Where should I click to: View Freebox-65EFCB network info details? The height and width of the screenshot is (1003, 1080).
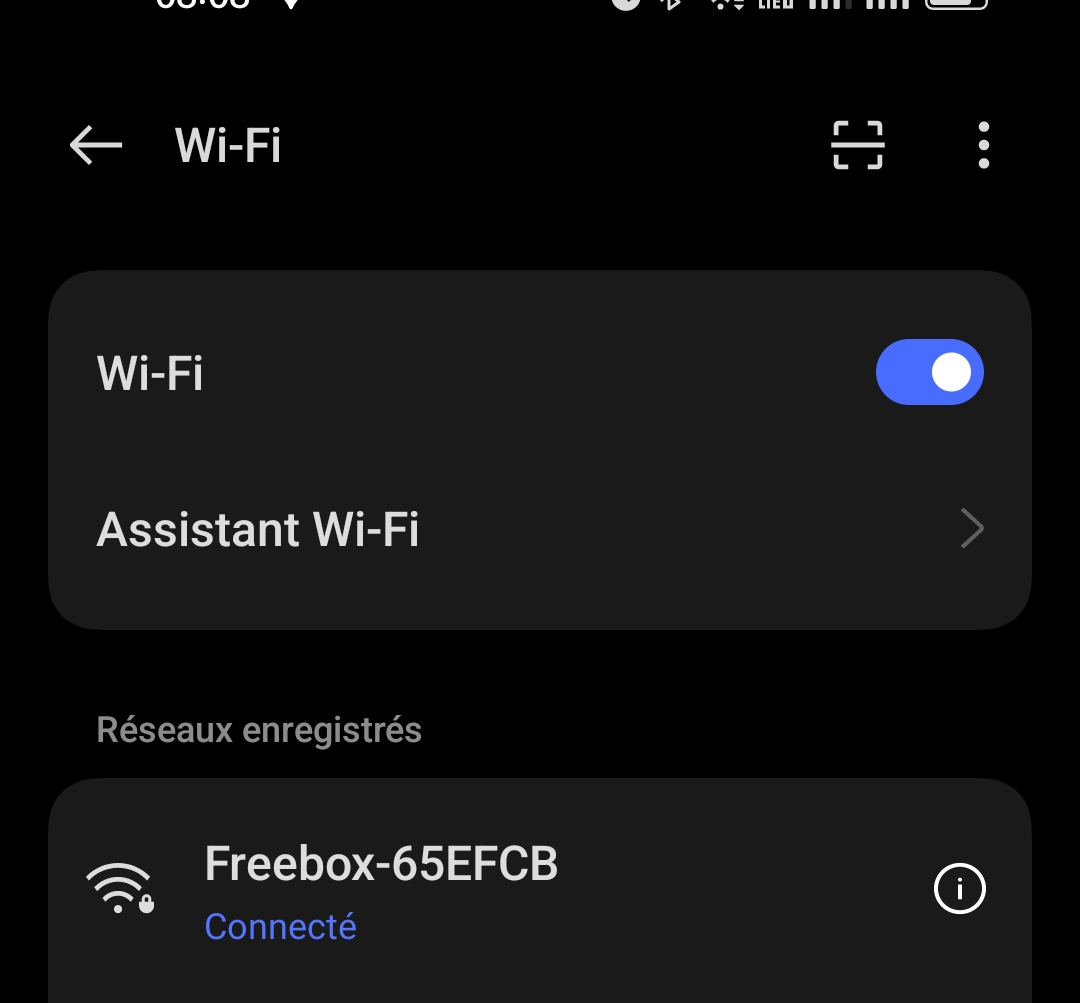(x=960, y=888)
